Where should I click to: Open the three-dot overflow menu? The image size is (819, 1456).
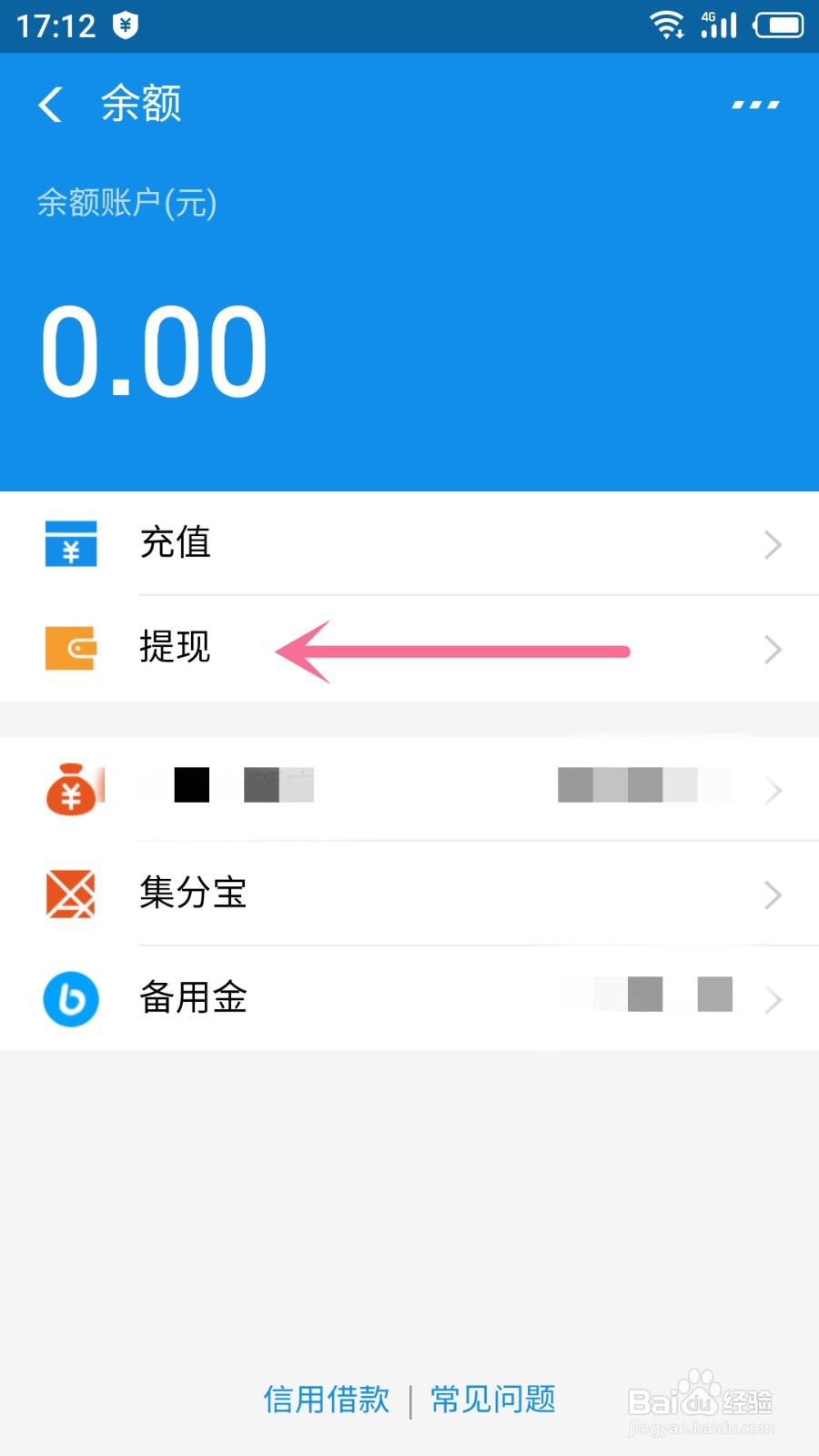[753, 105]
